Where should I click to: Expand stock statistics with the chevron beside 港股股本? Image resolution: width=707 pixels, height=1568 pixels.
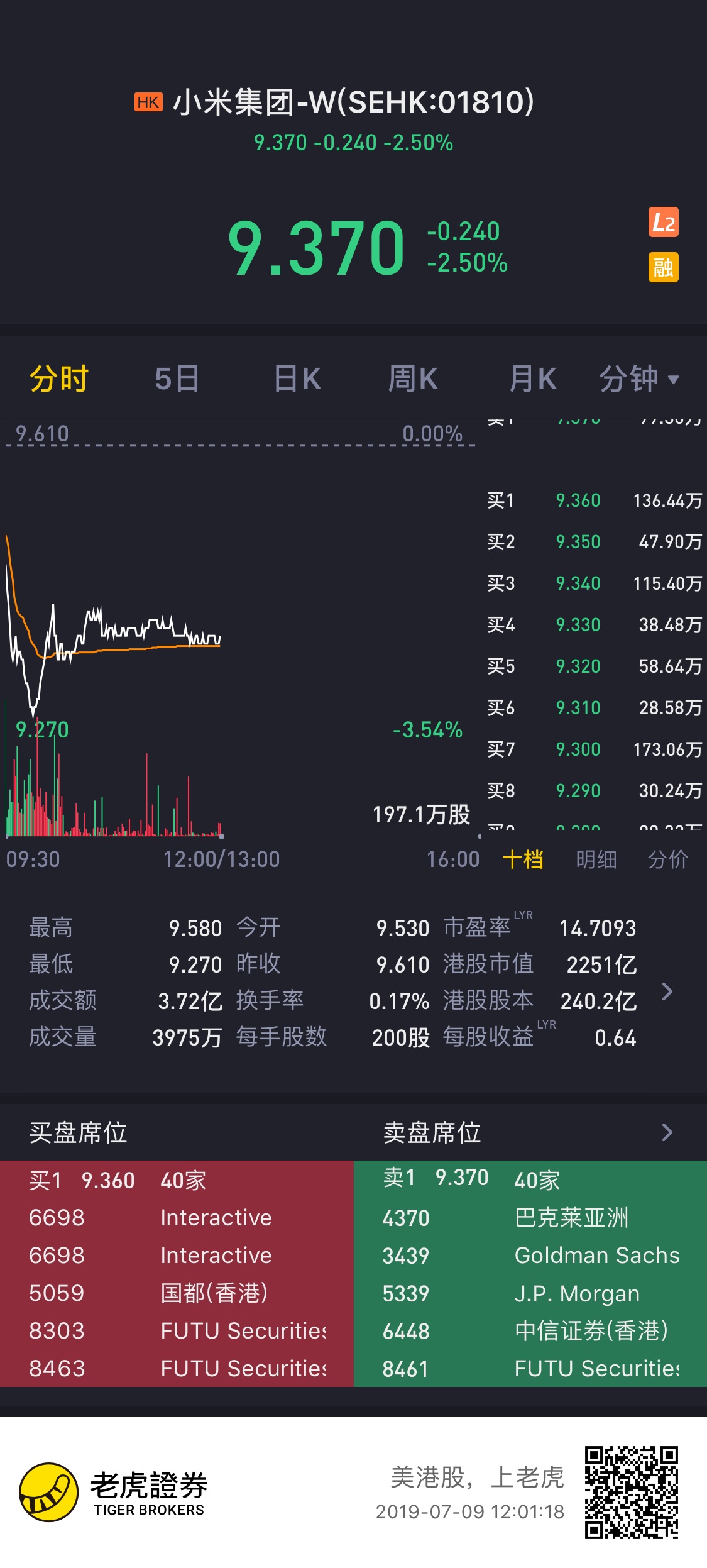[x=667, y=991]
